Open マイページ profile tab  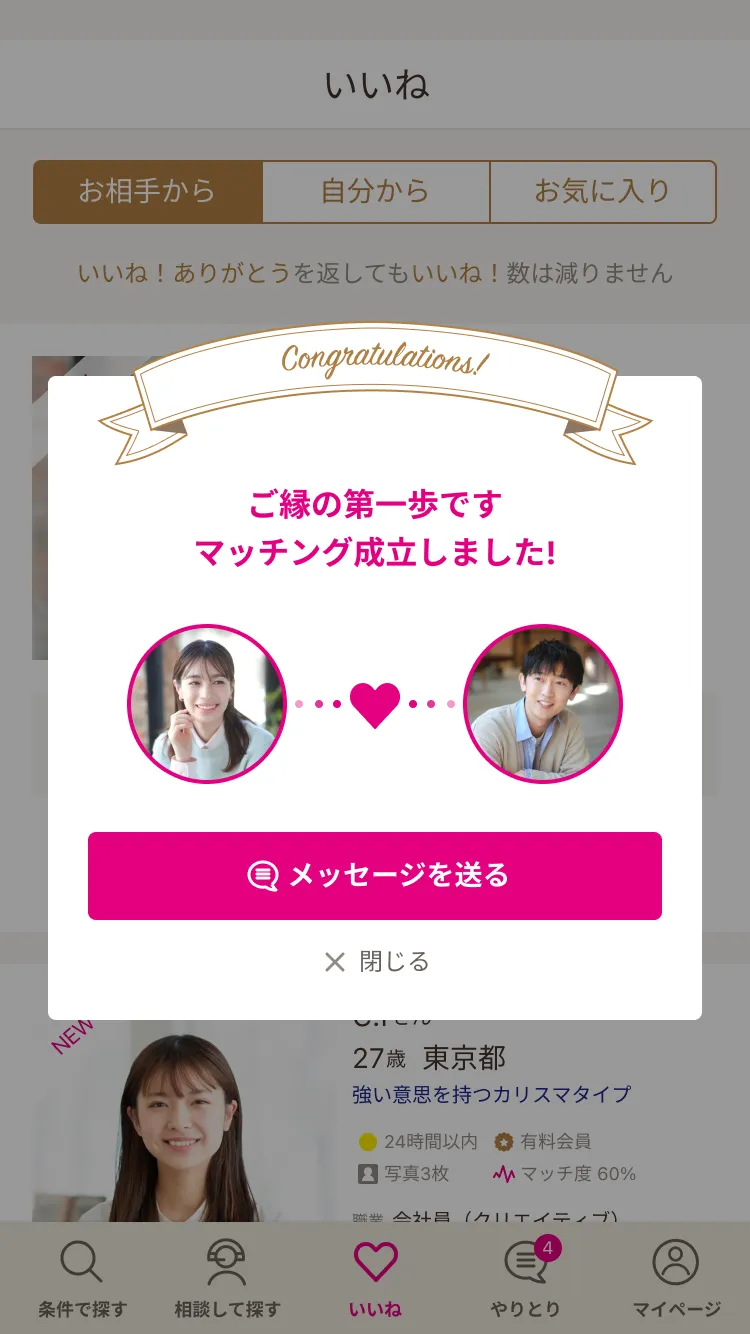pos(676,1279)
